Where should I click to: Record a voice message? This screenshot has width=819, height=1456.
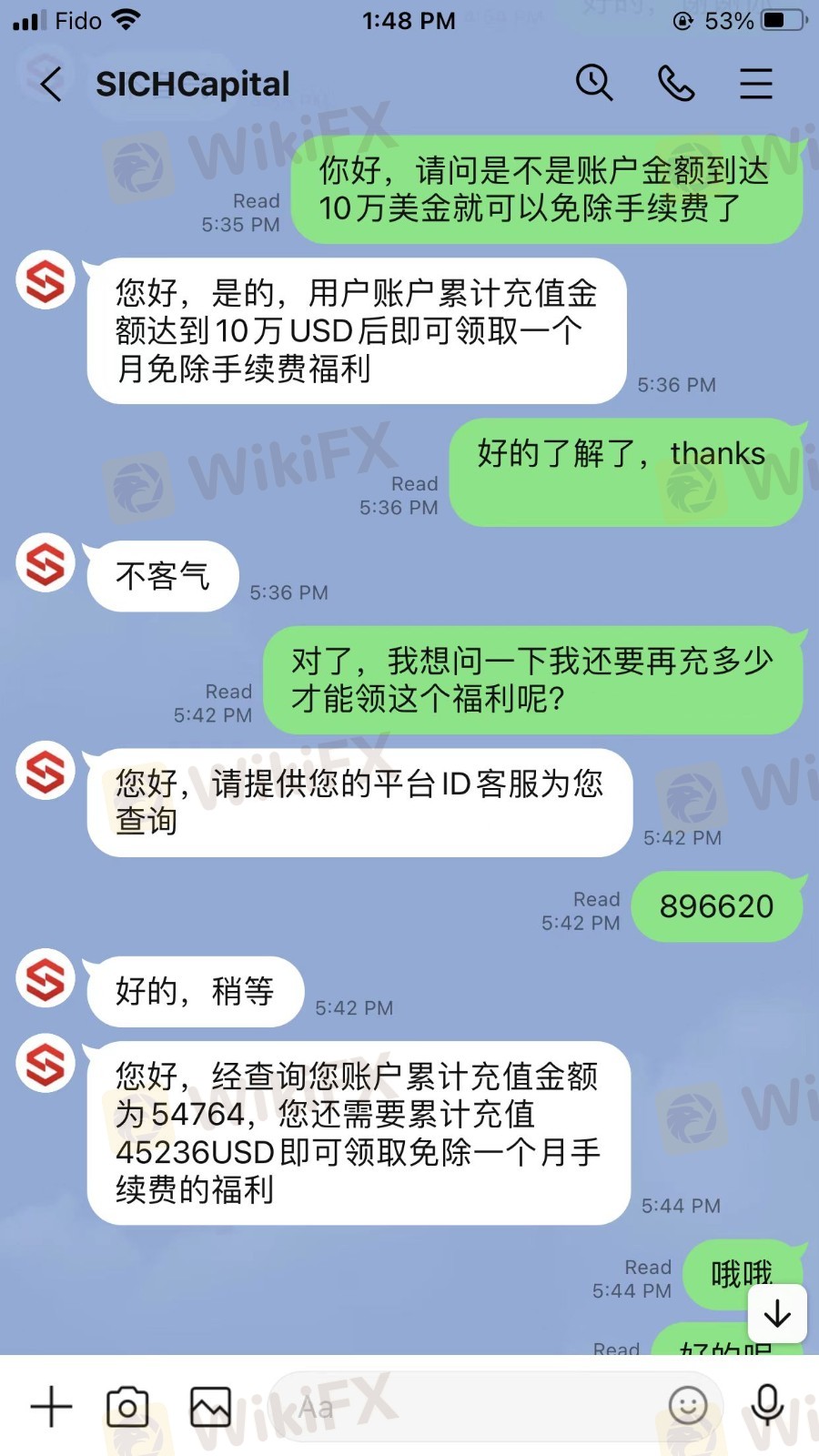[x=768, y=1406]
